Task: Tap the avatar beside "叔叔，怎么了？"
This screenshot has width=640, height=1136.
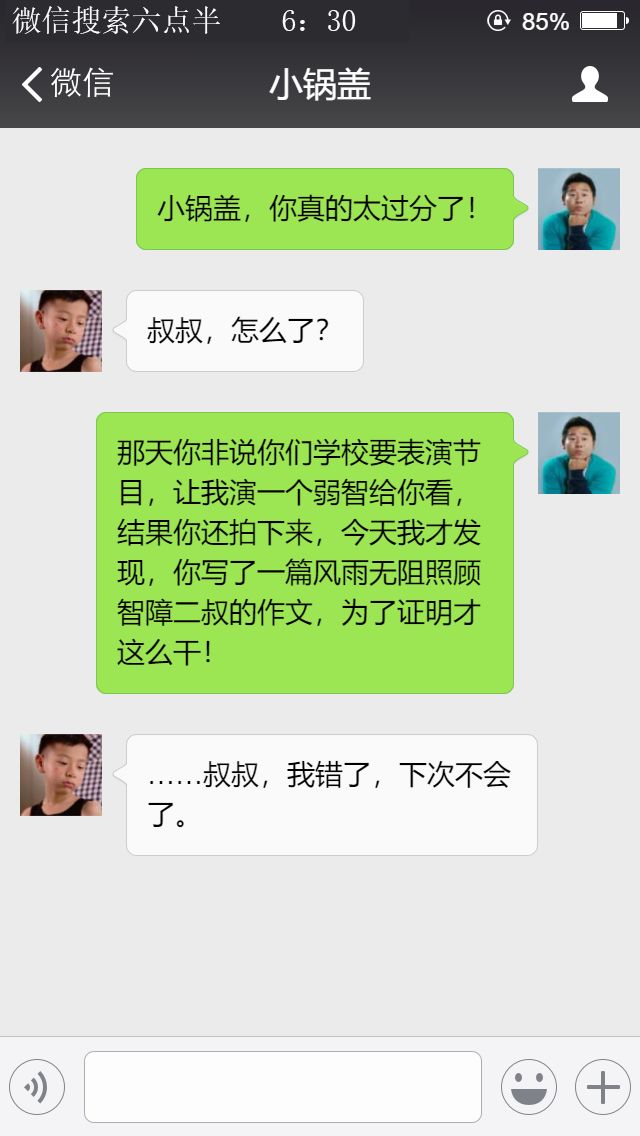Action: (61, 331)
